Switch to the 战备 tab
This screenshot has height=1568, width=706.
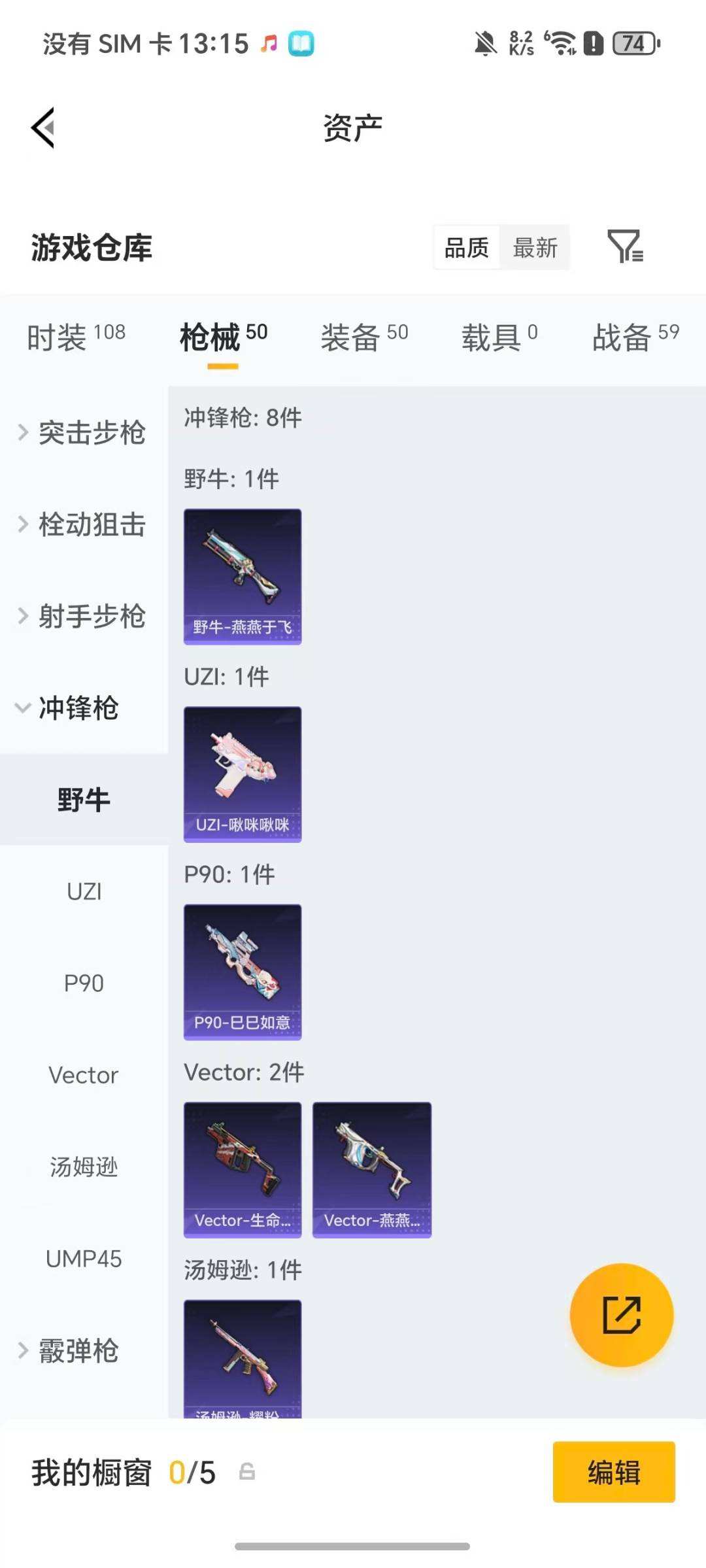tap(635, 337)
